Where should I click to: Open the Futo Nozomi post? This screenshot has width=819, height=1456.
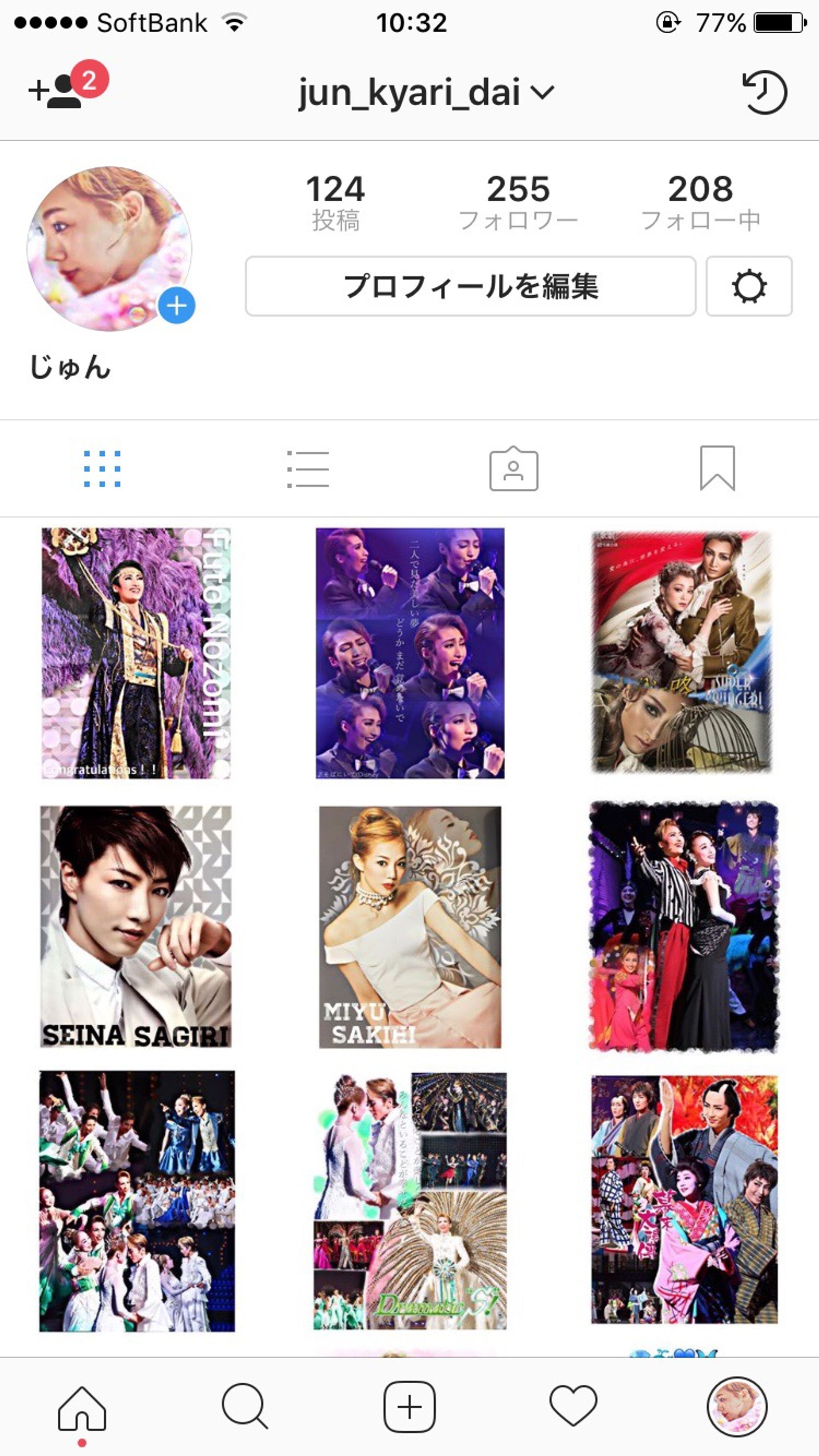click(136, 653)
